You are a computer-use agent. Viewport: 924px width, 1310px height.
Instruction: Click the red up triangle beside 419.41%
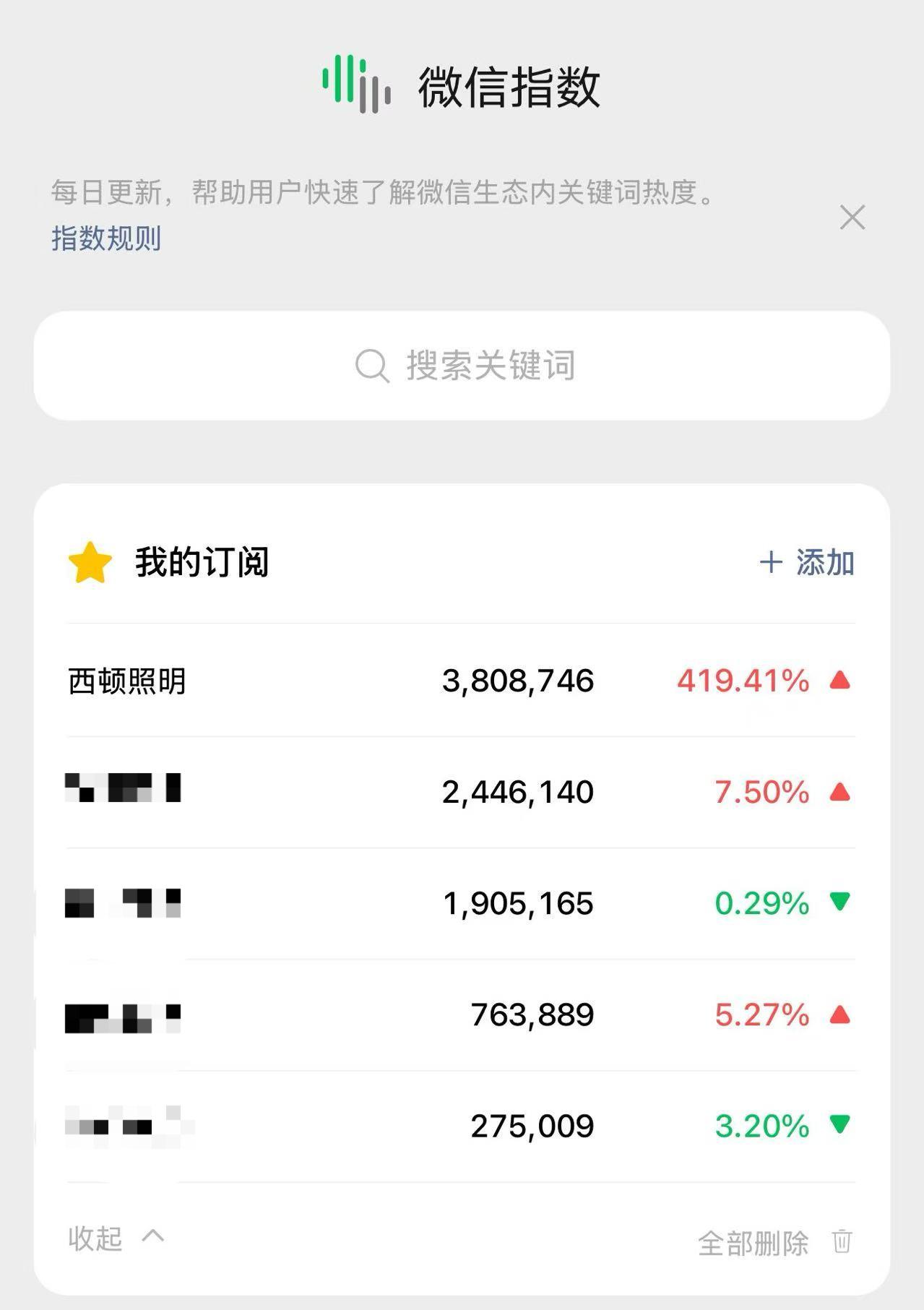point(839,679)
